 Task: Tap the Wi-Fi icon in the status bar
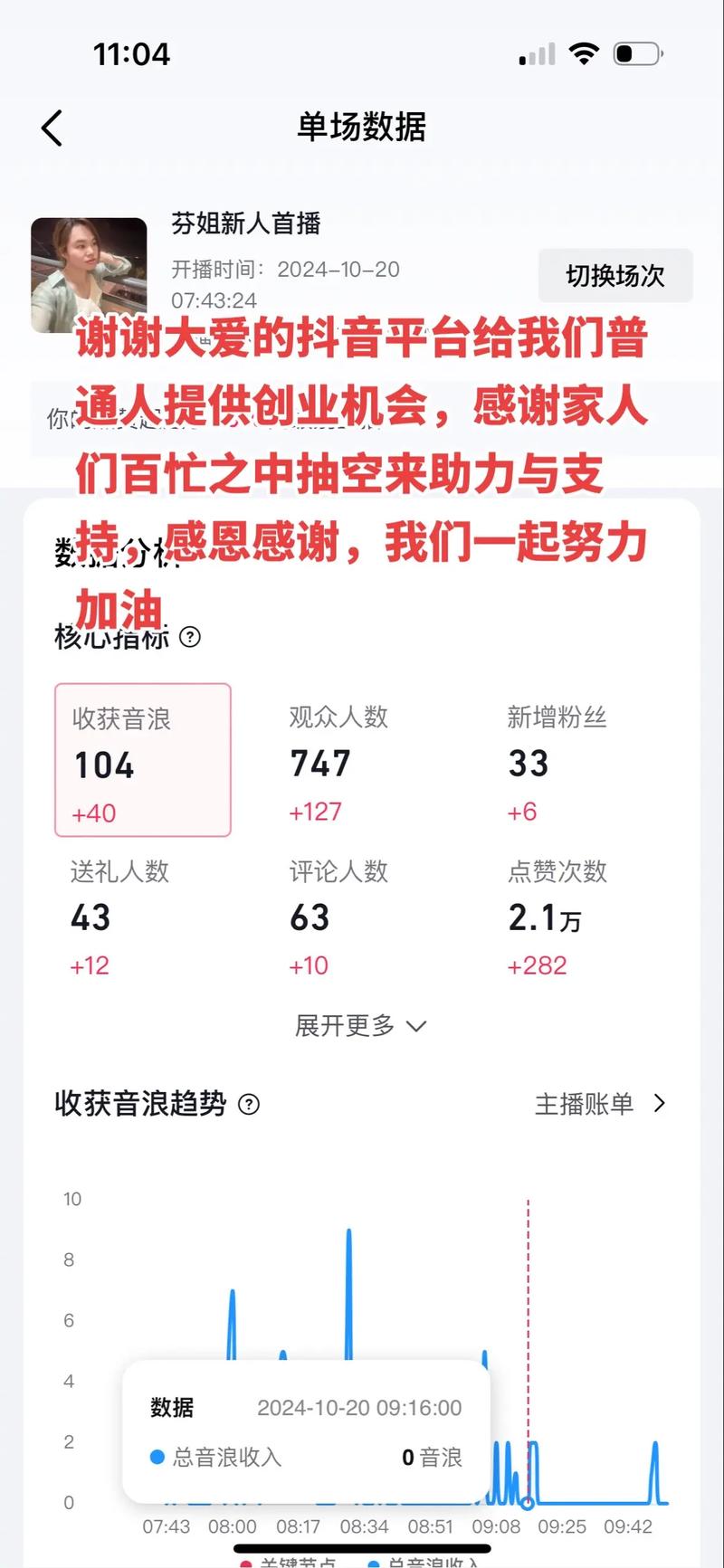point(585,53)
